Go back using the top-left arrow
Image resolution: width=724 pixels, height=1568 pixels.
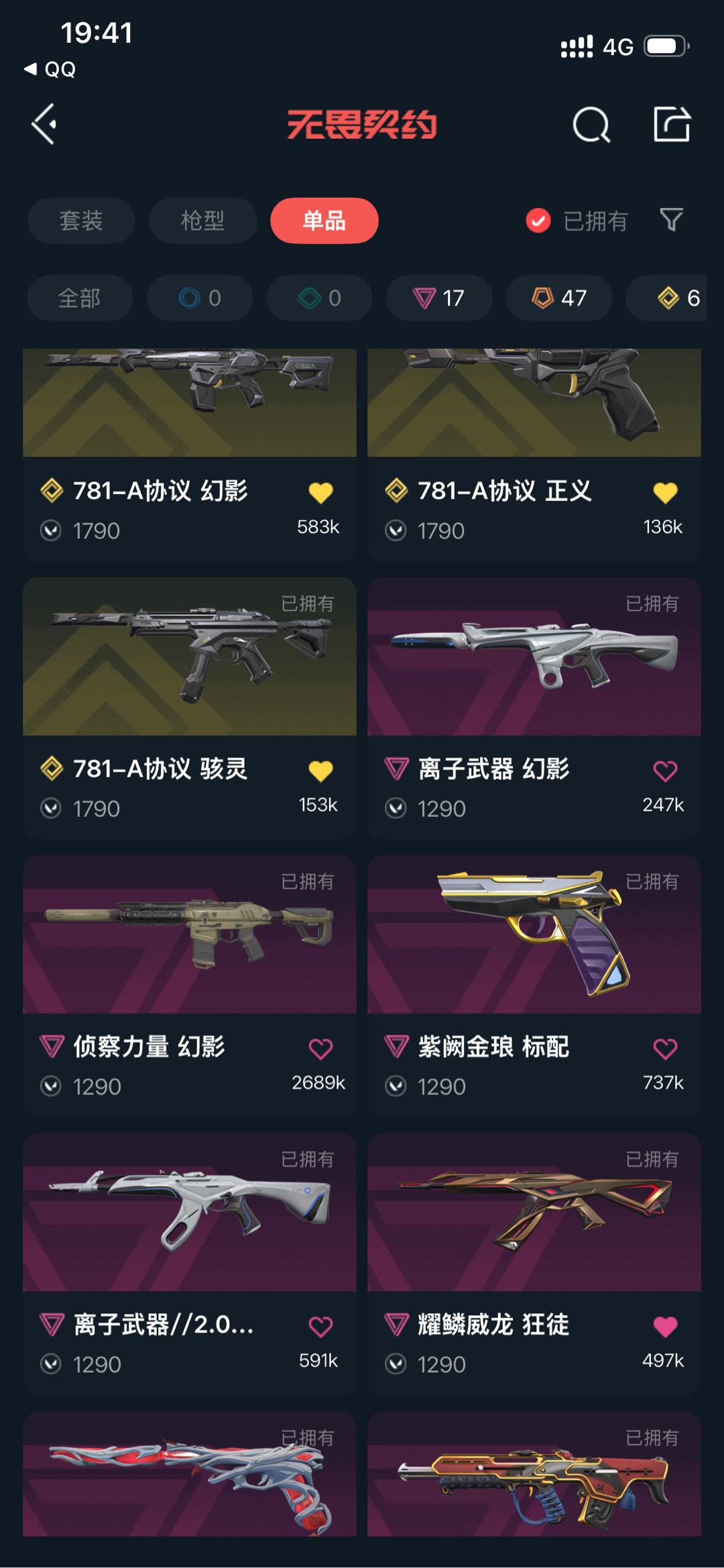[x=44, y=124]
